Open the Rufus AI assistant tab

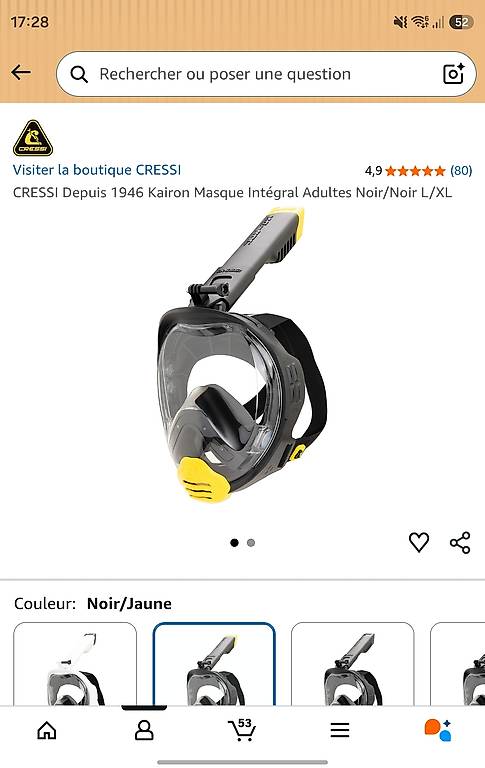pos(437,730)
